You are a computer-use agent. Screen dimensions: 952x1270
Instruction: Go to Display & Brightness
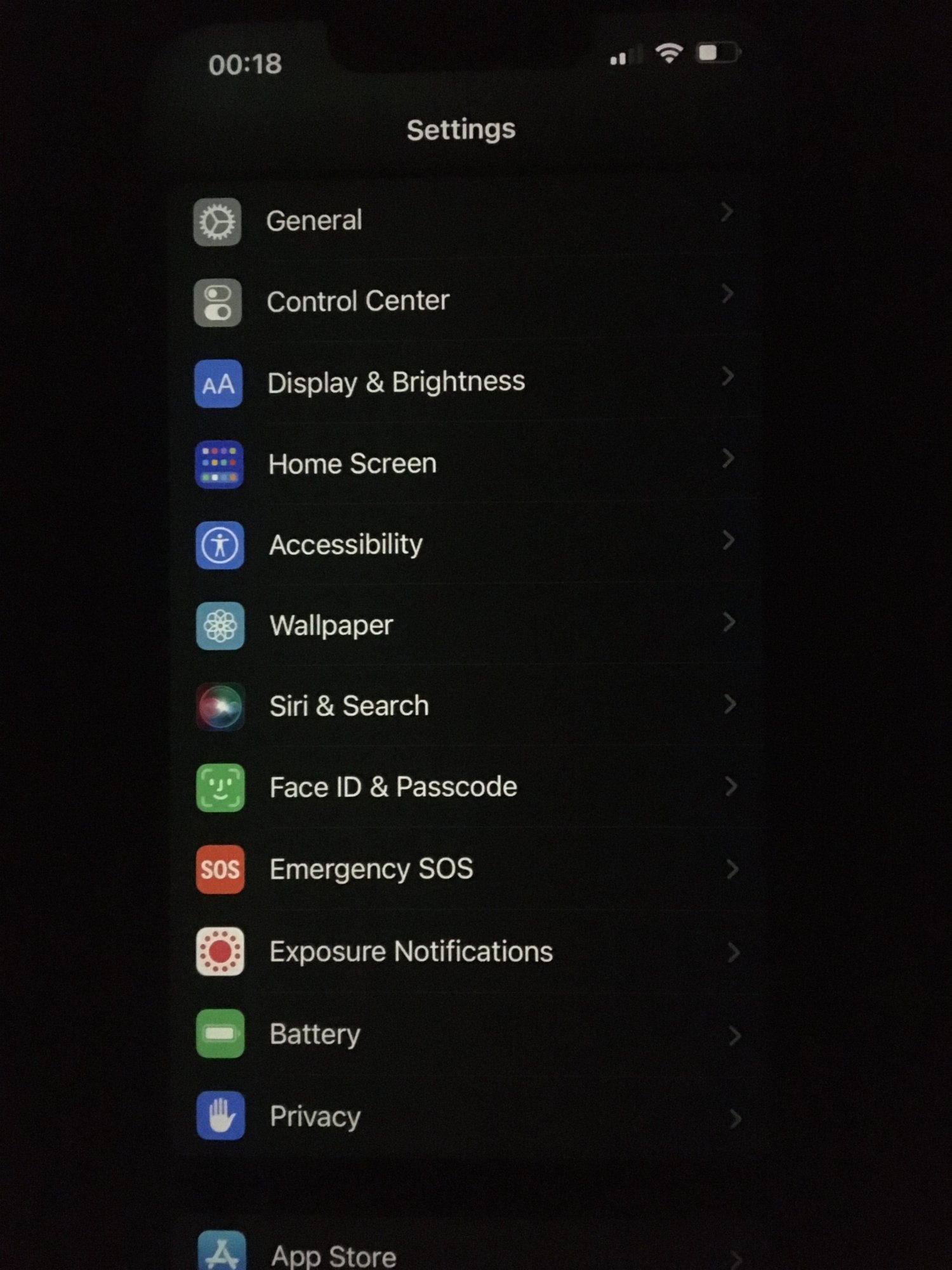395,382
